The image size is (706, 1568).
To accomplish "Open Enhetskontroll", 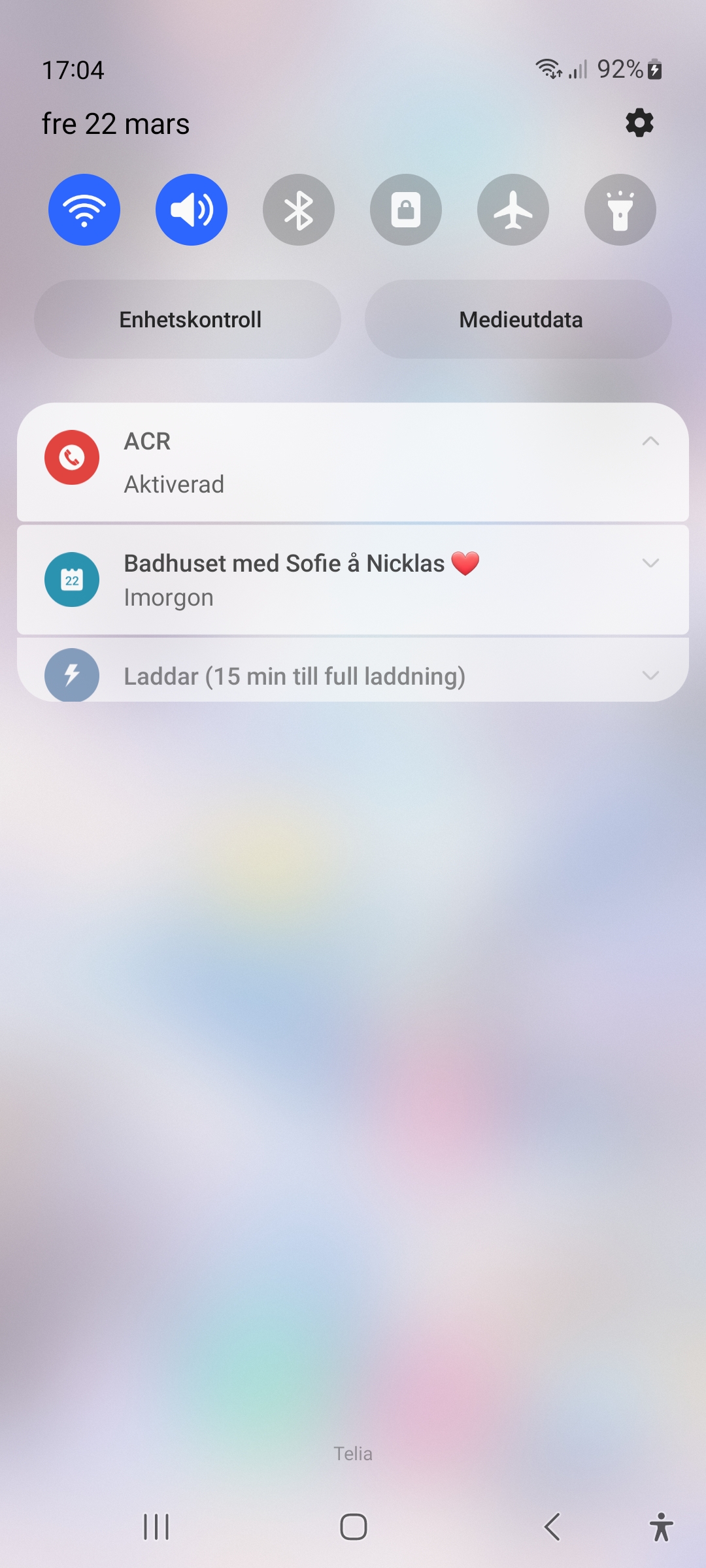I will coord(188,319).
